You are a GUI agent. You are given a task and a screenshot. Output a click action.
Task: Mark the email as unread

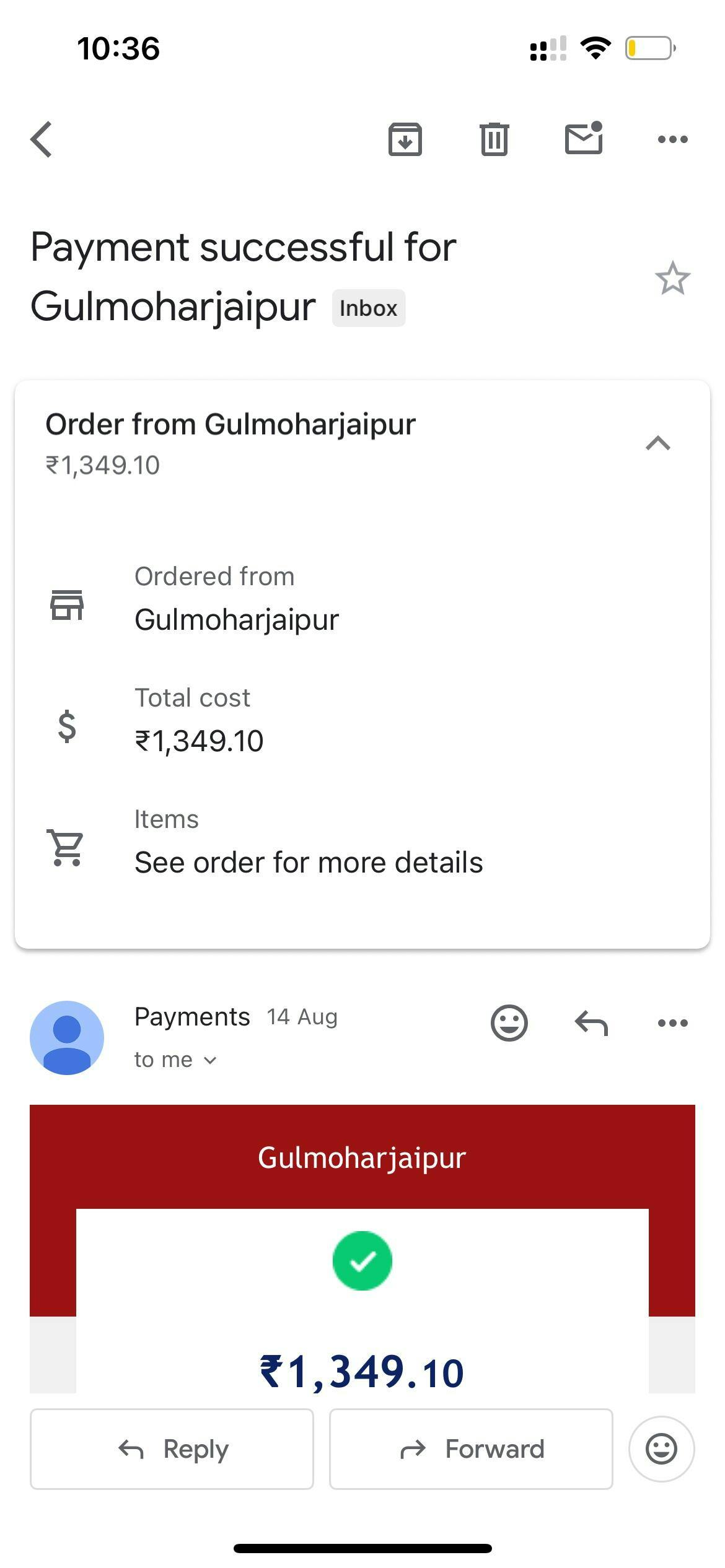coord(584,137)
